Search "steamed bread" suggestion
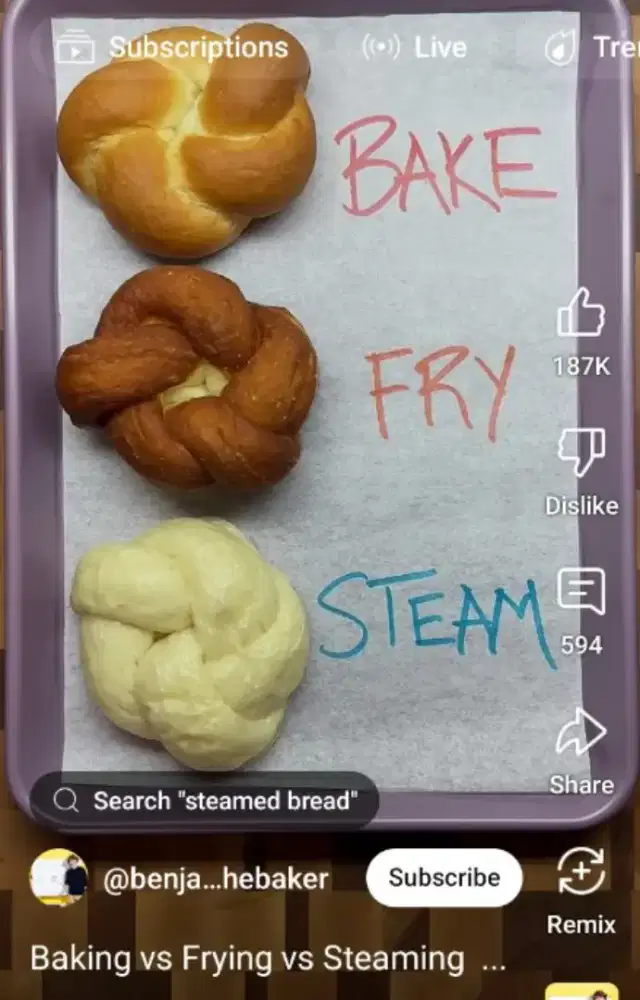 pyautogui.click(x=205, y=801)
